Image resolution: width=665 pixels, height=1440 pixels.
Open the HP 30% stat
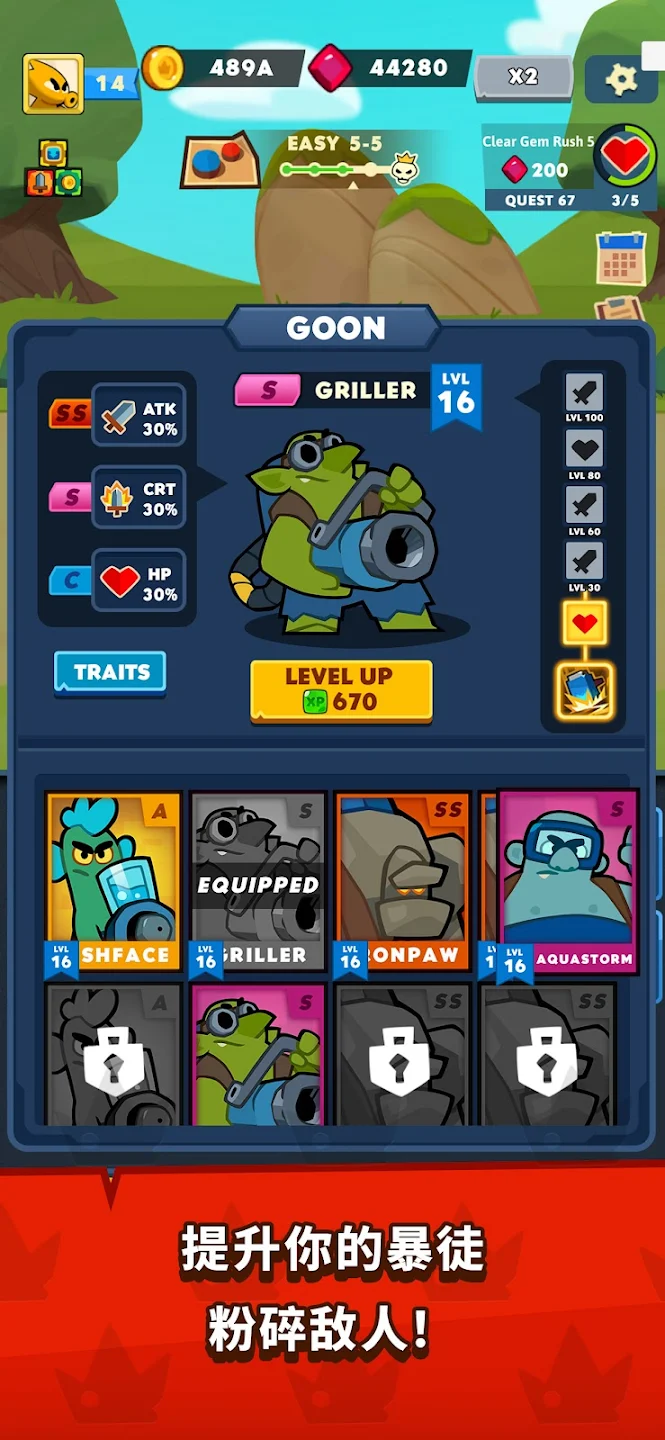[x=139, y=580]
